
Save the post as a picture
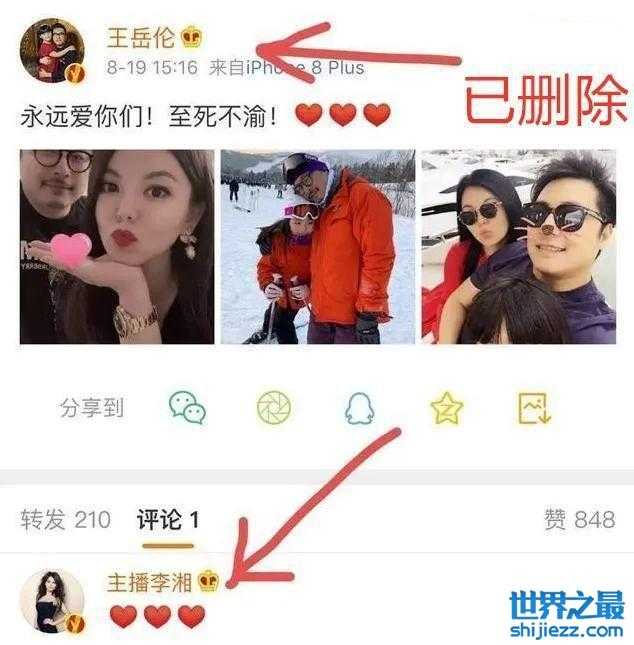tap(534, 407)
